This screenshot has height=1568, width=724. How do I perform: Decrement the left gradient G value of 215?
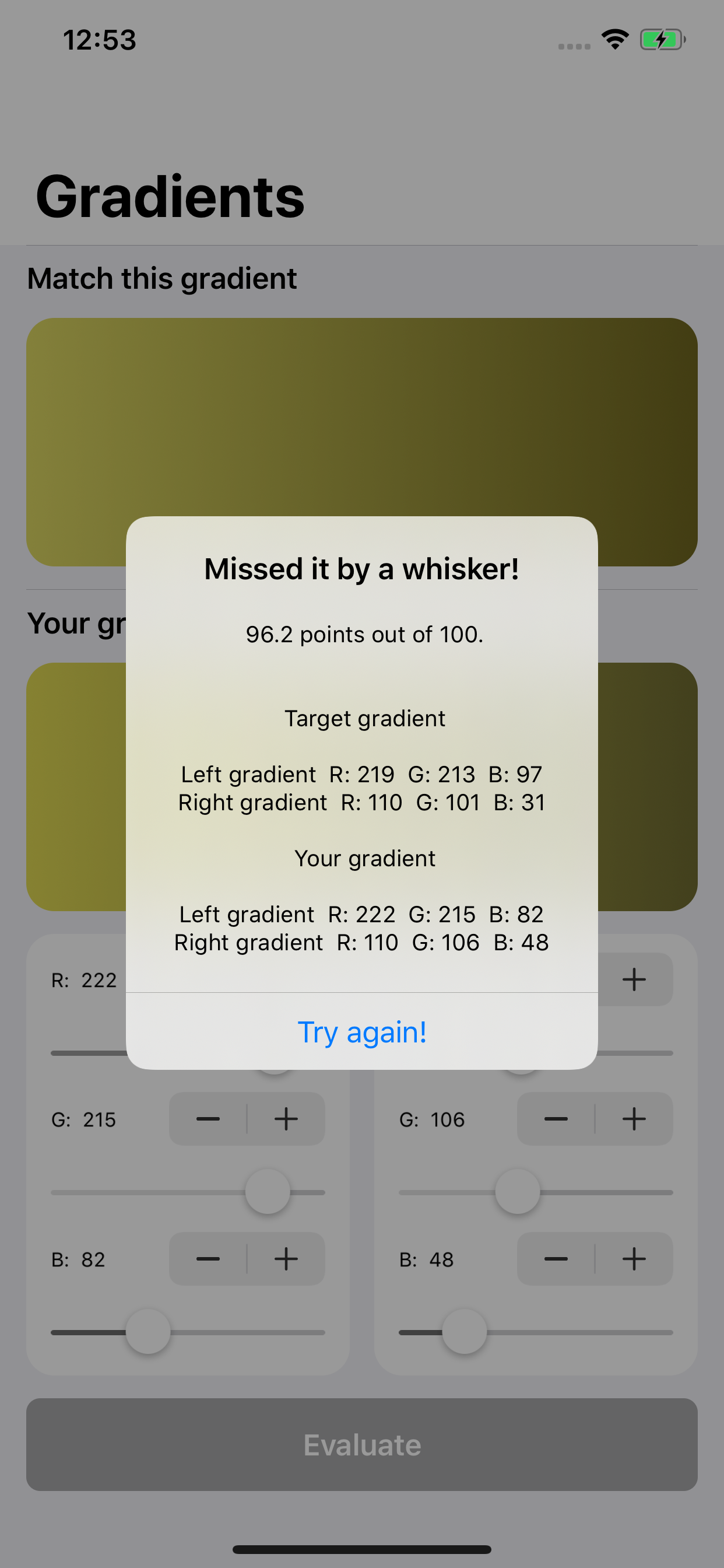coord(208,1119)
